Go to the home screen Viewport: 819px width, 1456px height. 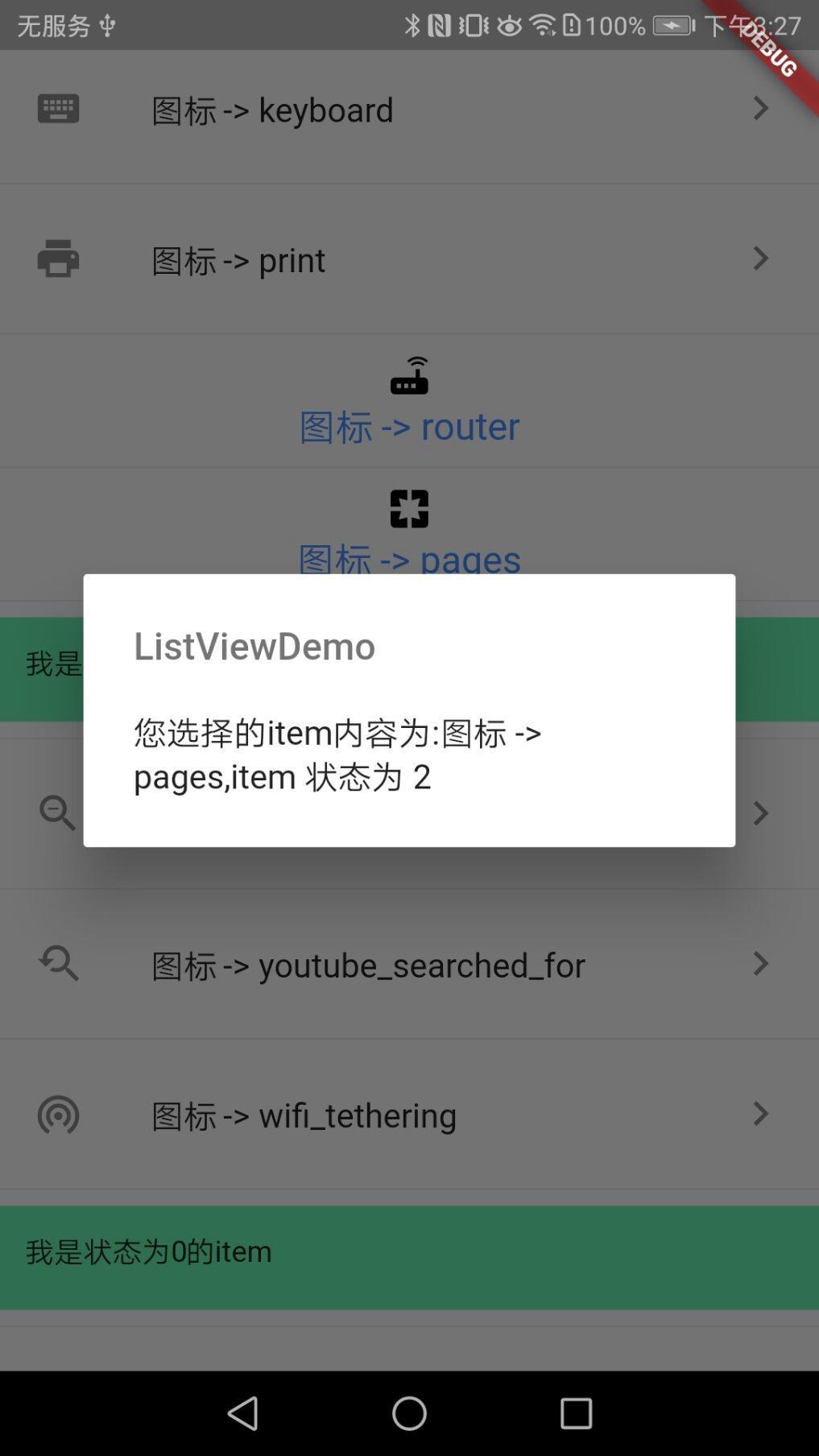(409, 1413)
